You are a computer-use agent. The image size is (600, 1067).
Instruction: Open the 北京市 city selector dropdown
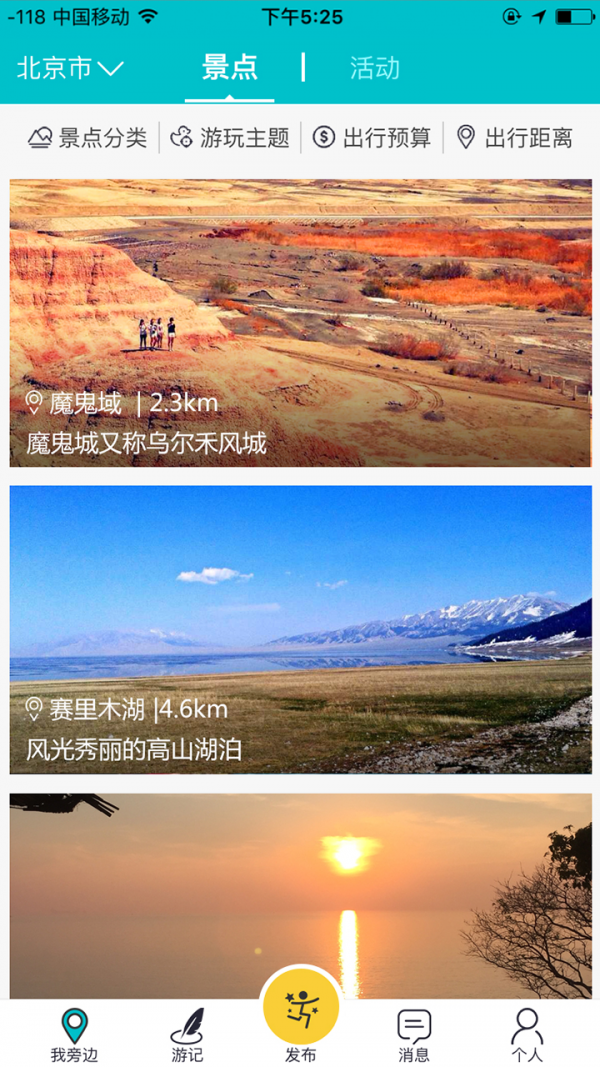[x=70, y=68]
